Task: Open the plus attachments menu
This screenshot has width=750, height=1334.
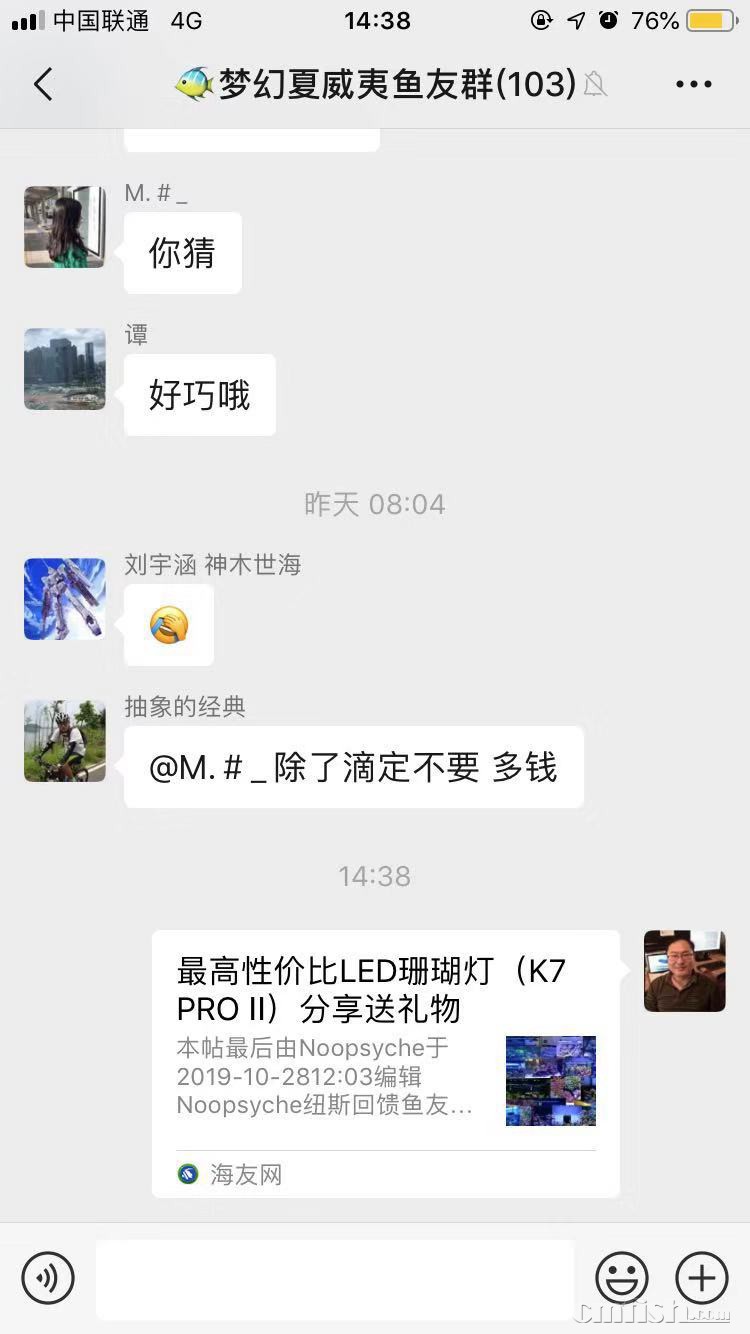Action: coord(702,1277)
